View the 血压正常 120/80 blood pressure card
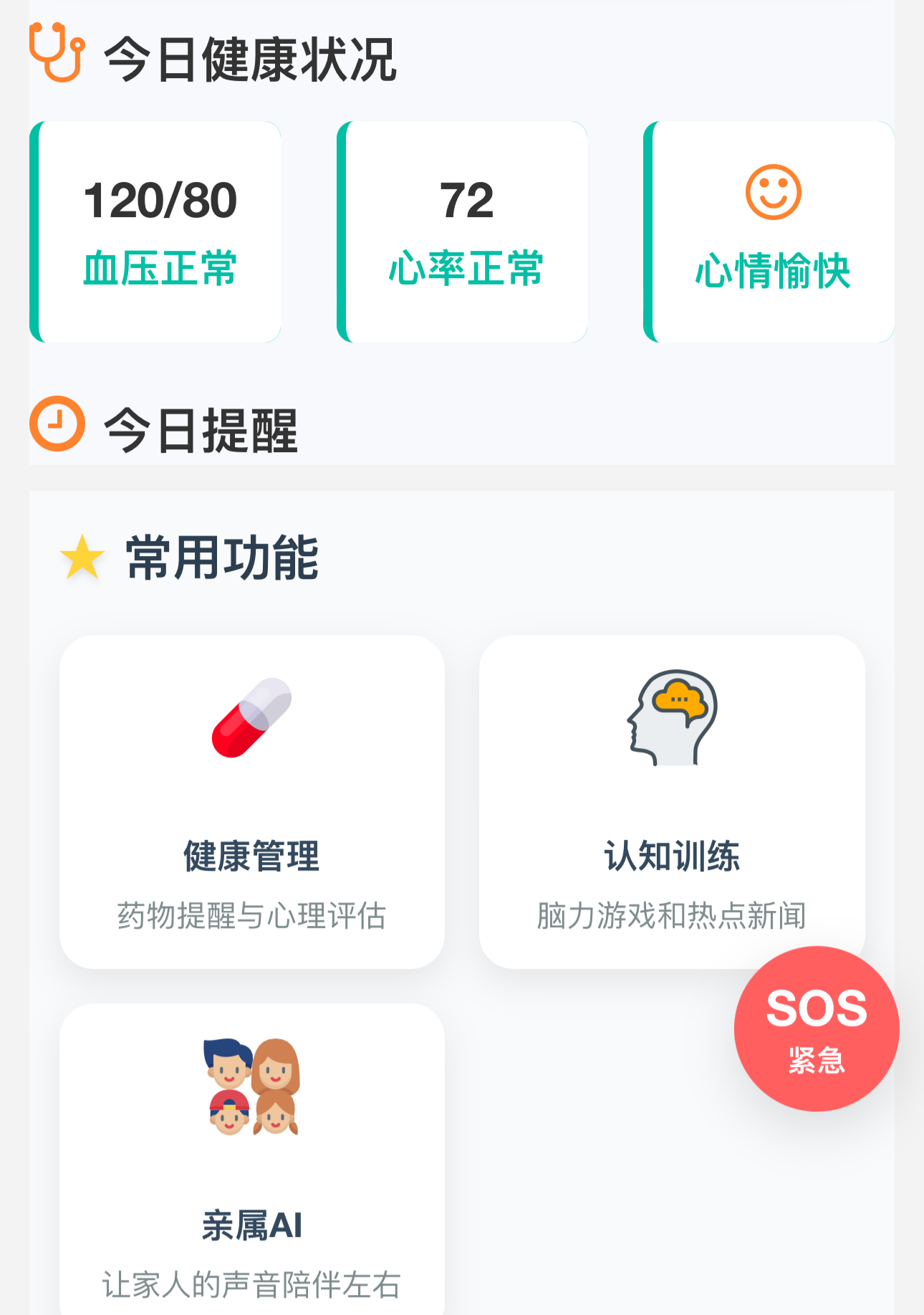Screen dimensions: 924x1315 pyautogui.click(x=158, y=231)
